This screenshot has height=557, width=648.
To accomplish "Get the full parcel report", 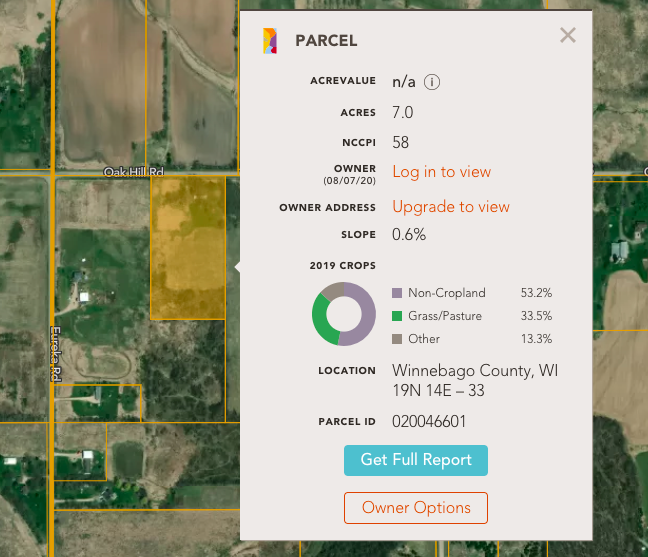I will [415, 460].
